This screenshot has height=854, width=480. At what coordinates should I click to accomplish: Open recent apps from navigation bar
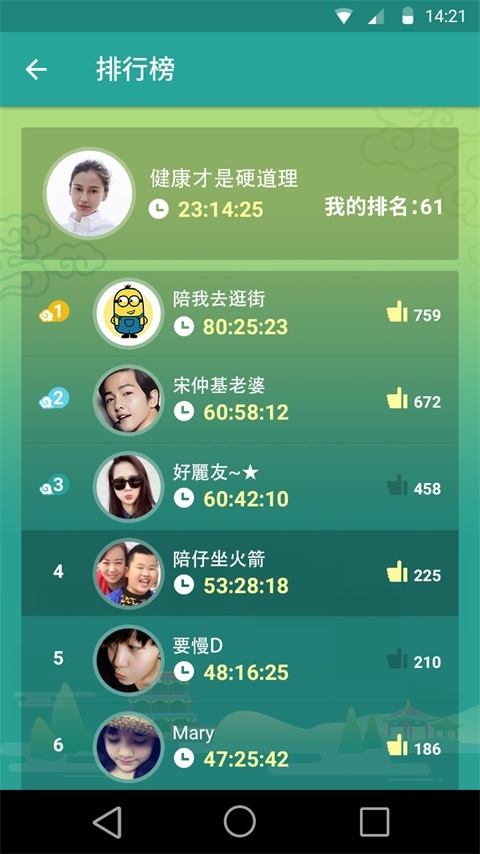coord(374,821)
